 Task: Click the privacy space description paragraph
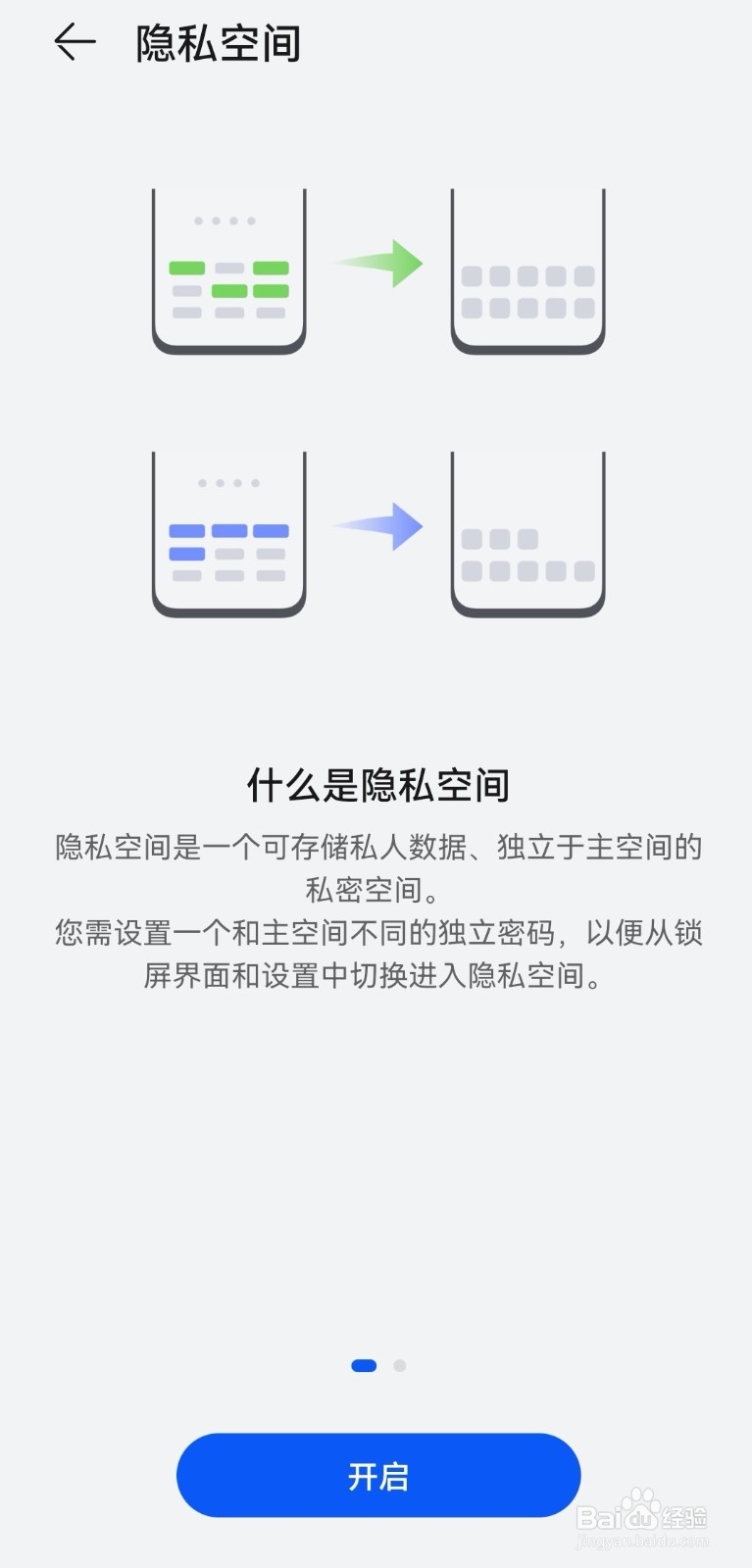376,911
